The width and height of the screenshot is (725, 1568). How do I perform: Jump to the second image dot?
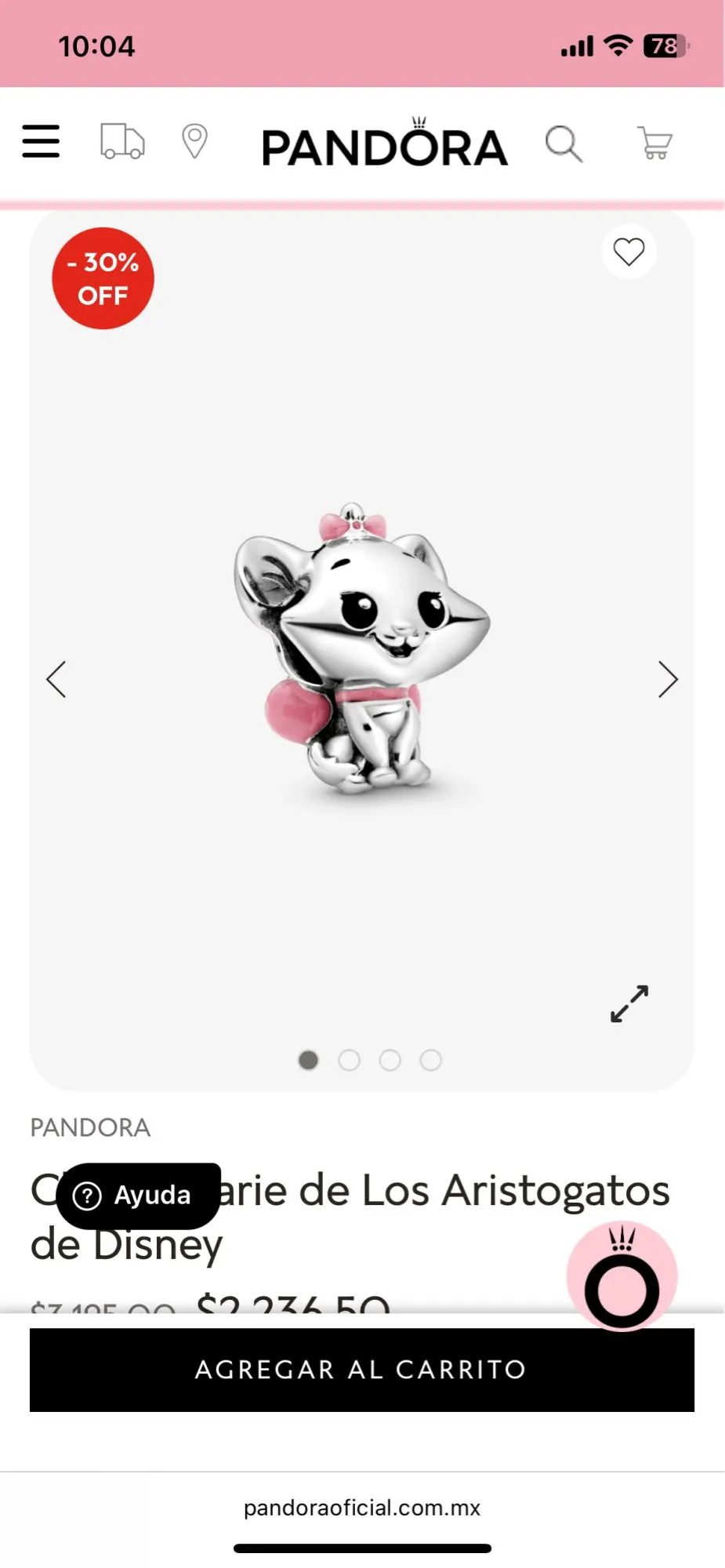(x=349, y=1060)
